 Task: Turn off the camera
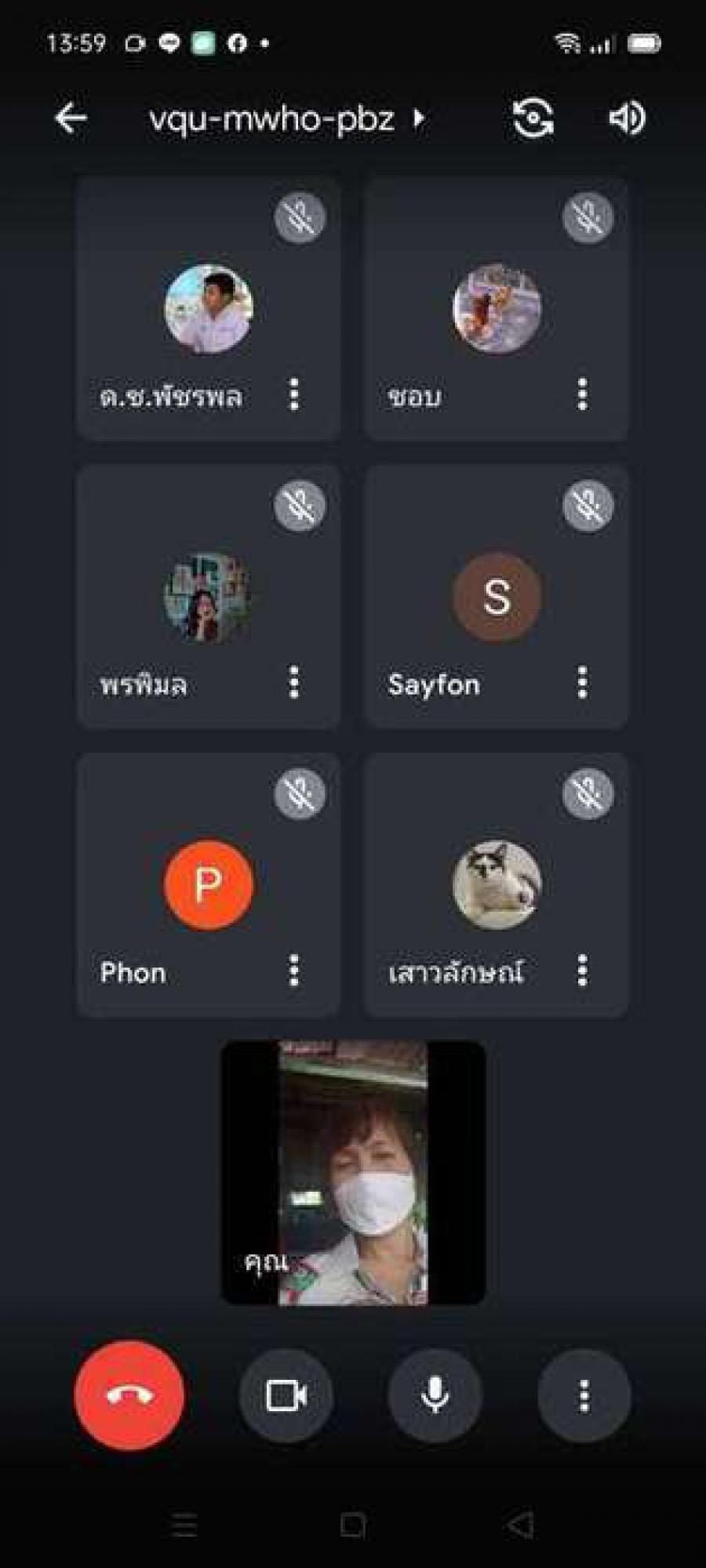[x=286, y=1396]
